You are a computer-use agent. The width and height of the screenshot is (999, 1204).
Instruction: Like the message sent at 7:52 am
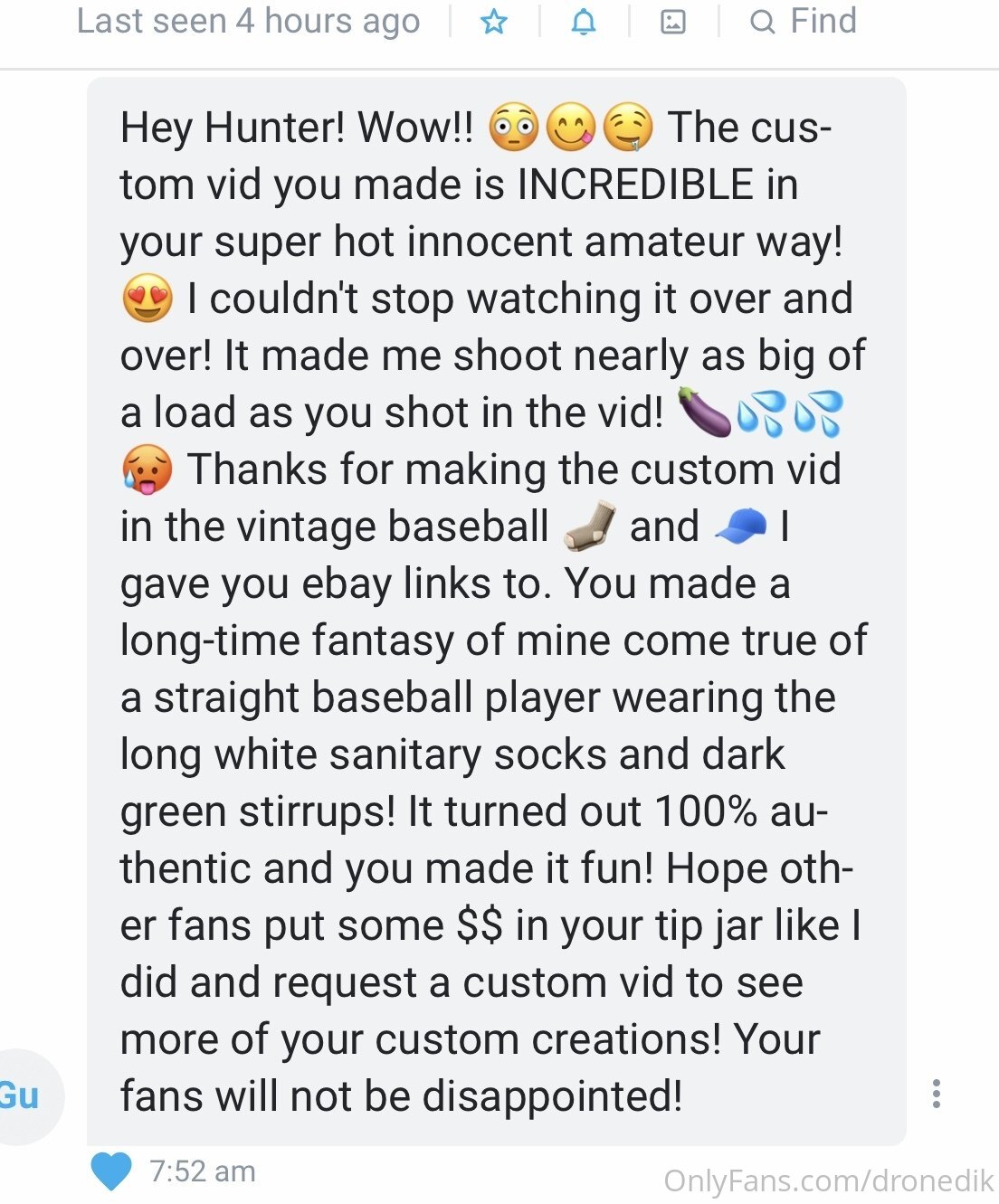point(112,1171)
